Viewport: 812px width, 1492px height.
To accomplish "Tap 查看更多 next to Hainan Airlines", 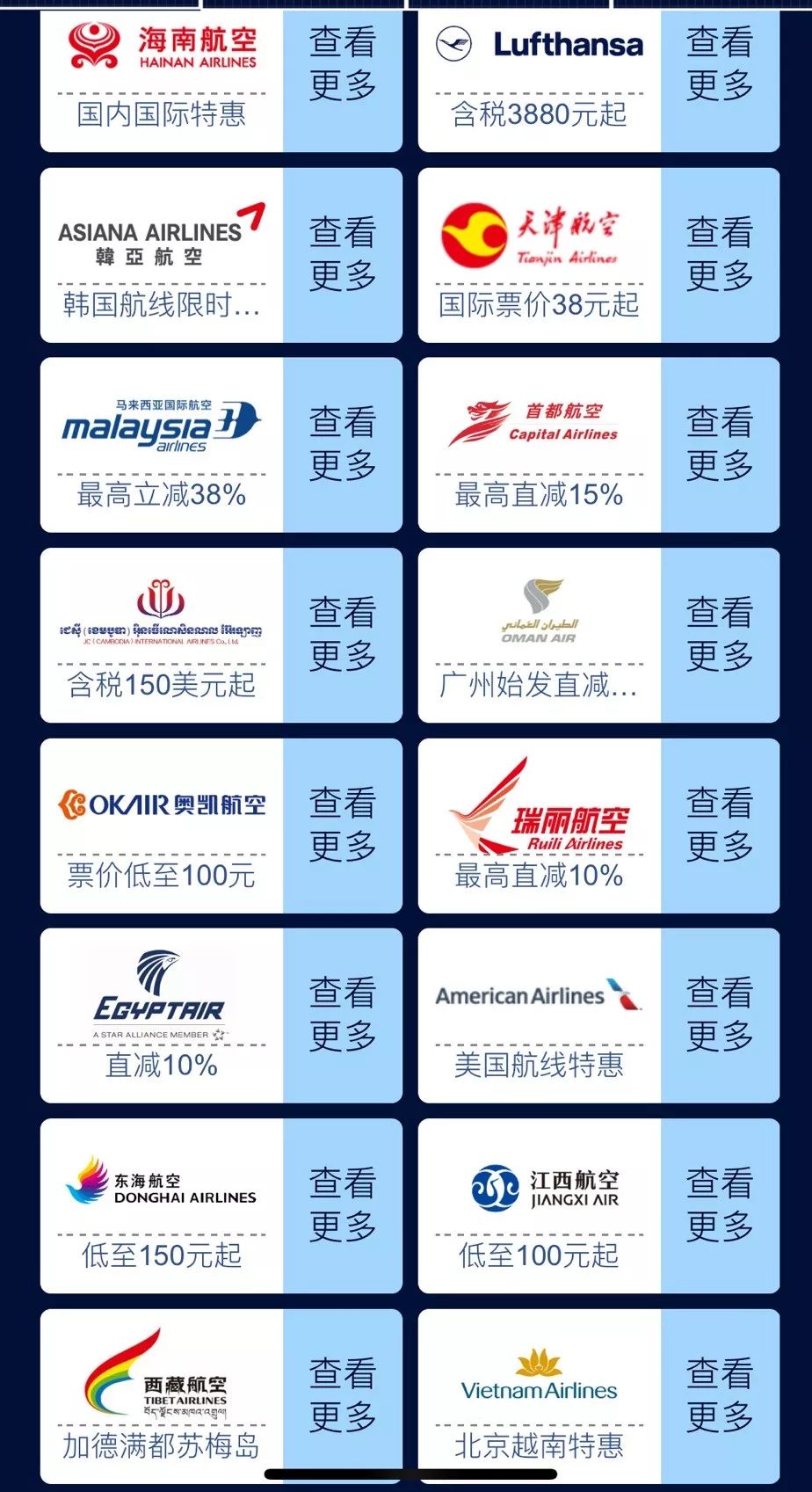I will pos(343,81).
